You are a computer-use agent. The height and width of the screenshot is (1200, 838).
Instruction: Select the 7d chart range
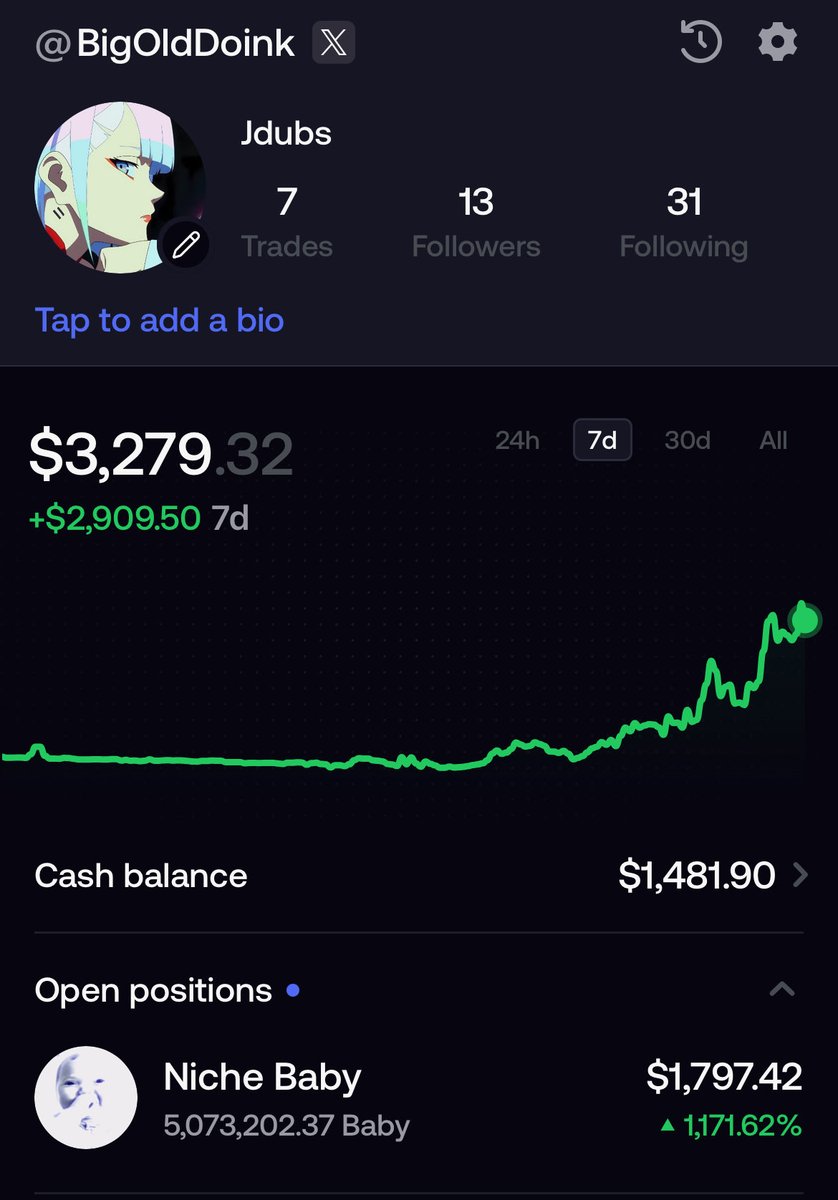point(602,440)
